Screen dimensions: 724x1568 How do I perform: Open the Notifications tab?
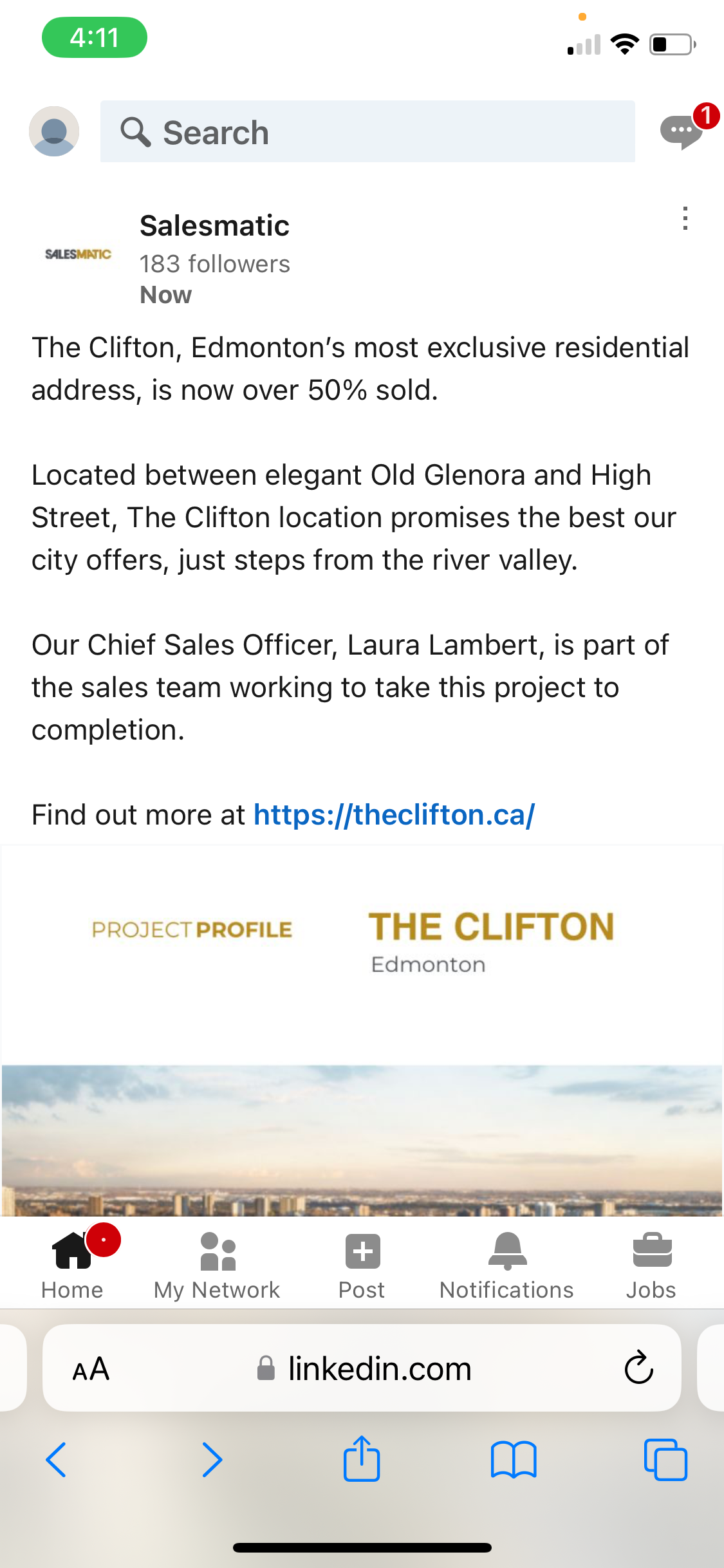pos(506,1263)
